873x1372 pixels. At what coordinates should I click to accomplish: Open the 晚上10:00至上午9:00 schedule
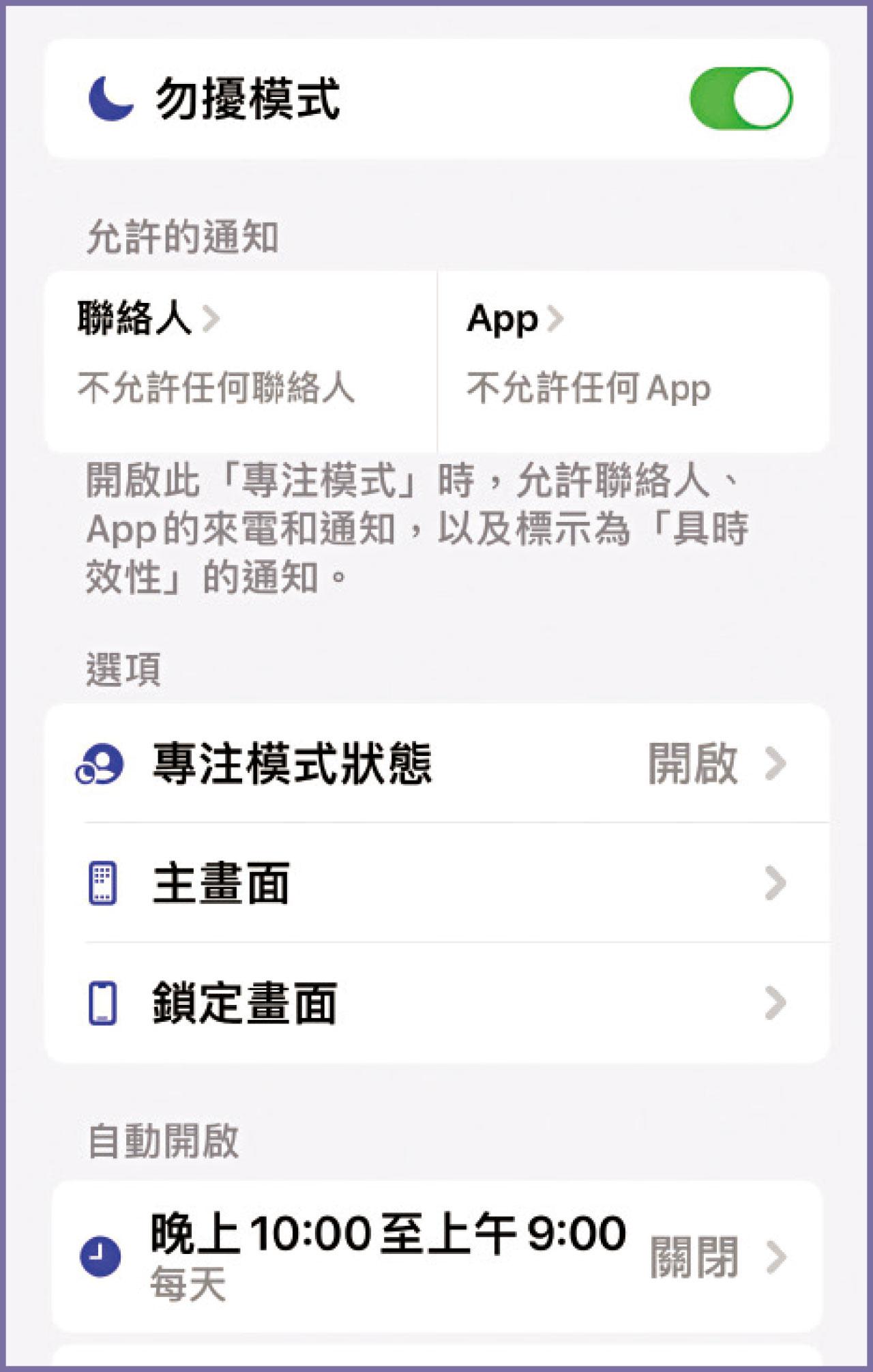[x=436, y=1257]
